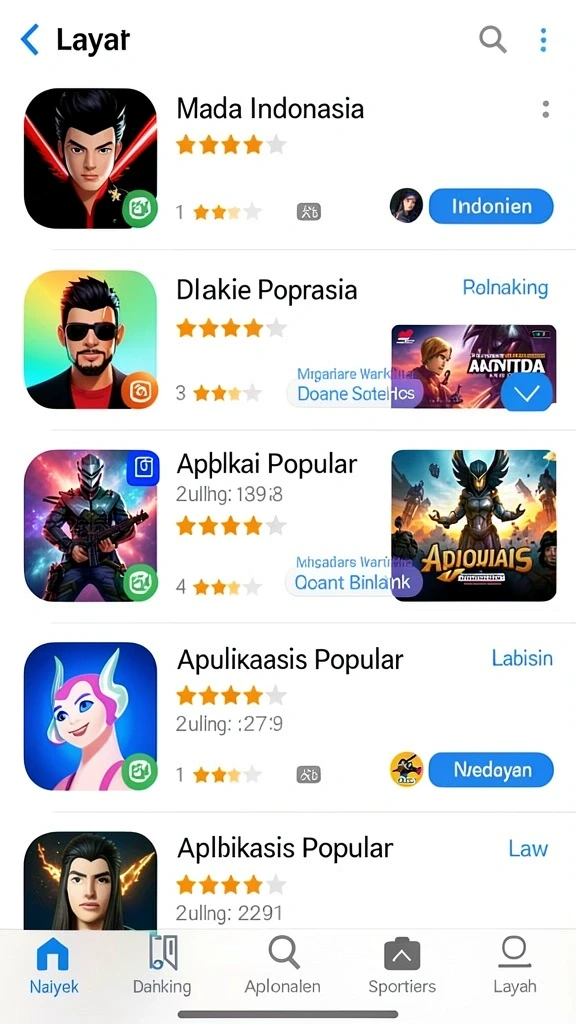The width and height of the screenshot is (576, 1024).
Task: Switch to the Aplonalen tab
Action: click(x=282, y=967)
